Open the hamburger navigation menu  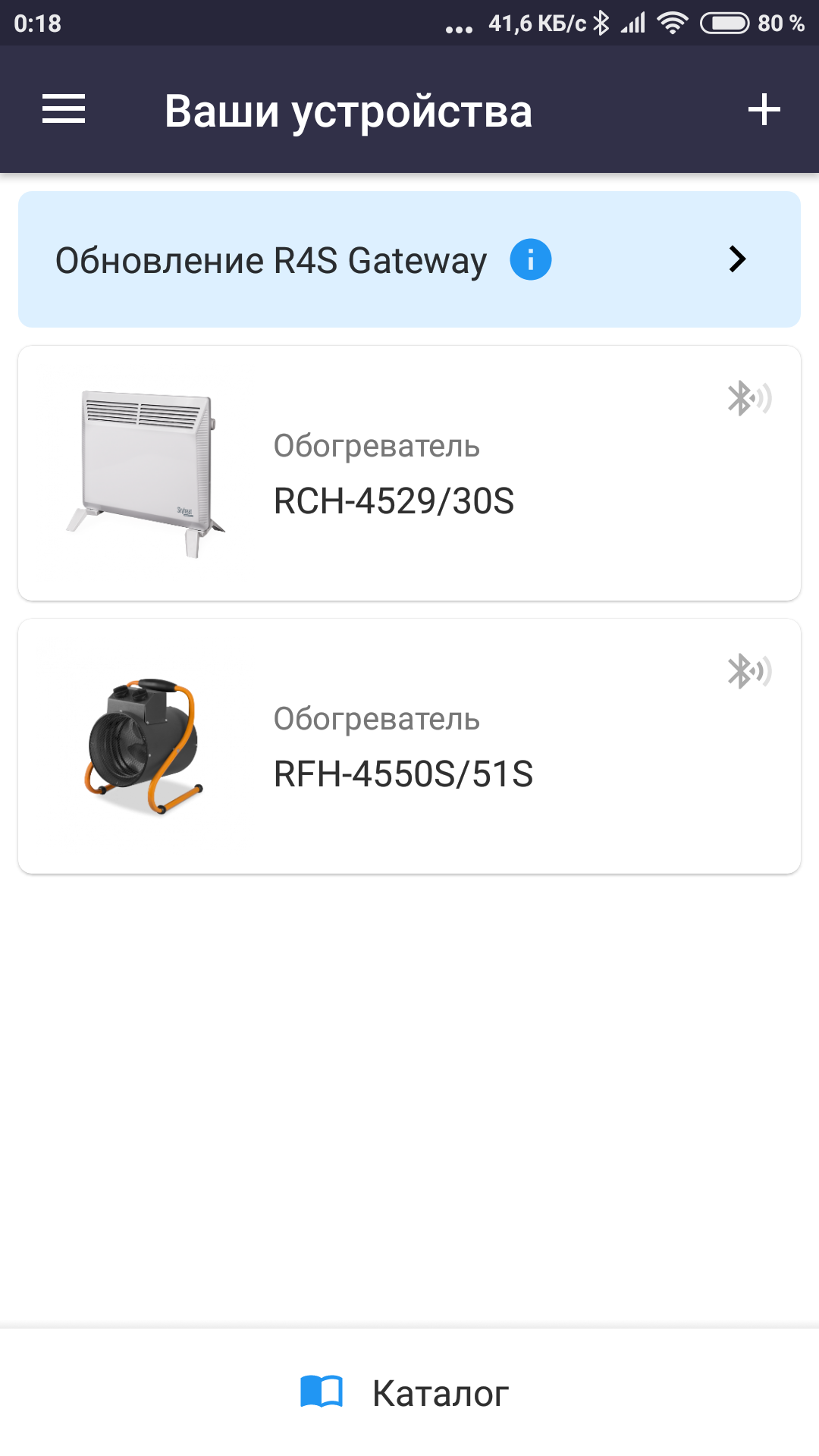64,109
